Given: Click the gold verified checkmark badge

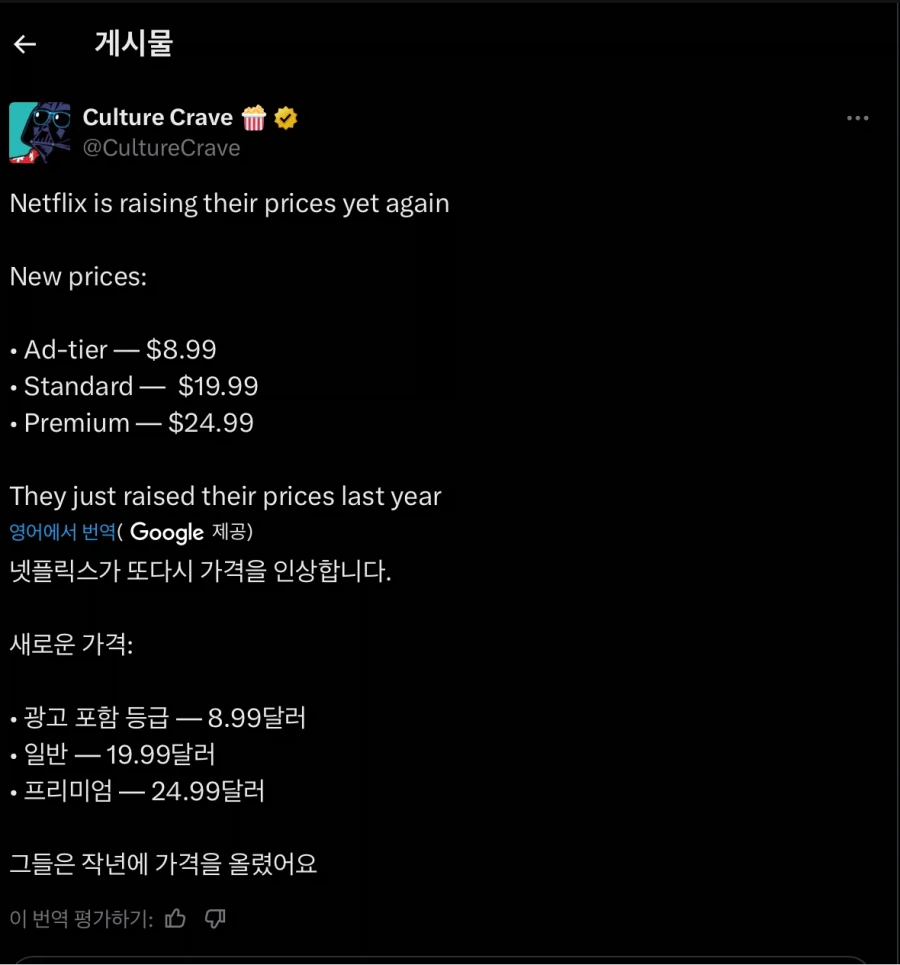Looking at the screenshot, I should [284, 117].
